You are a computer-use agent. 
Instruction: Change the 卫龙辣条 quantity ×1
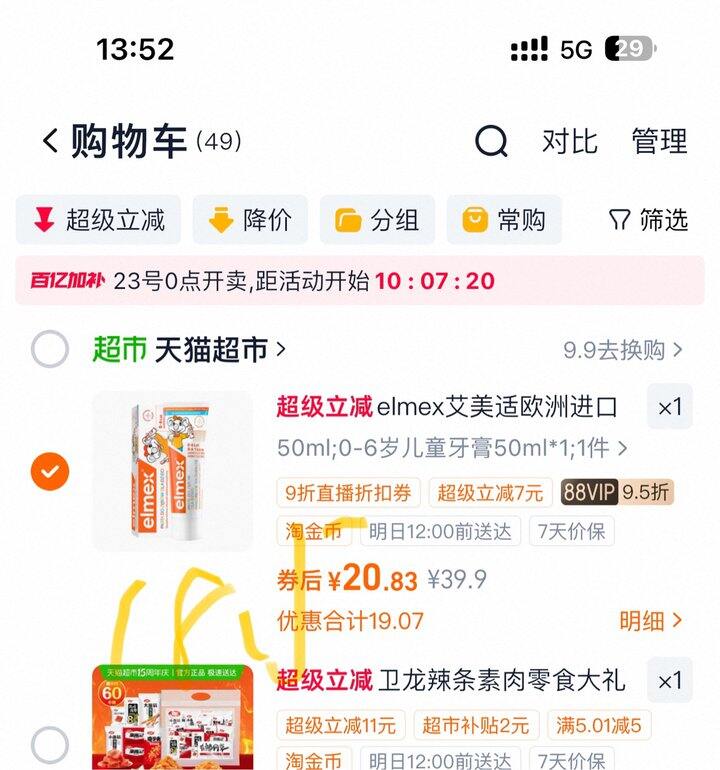pyautogui.click(x=669, y=681)
